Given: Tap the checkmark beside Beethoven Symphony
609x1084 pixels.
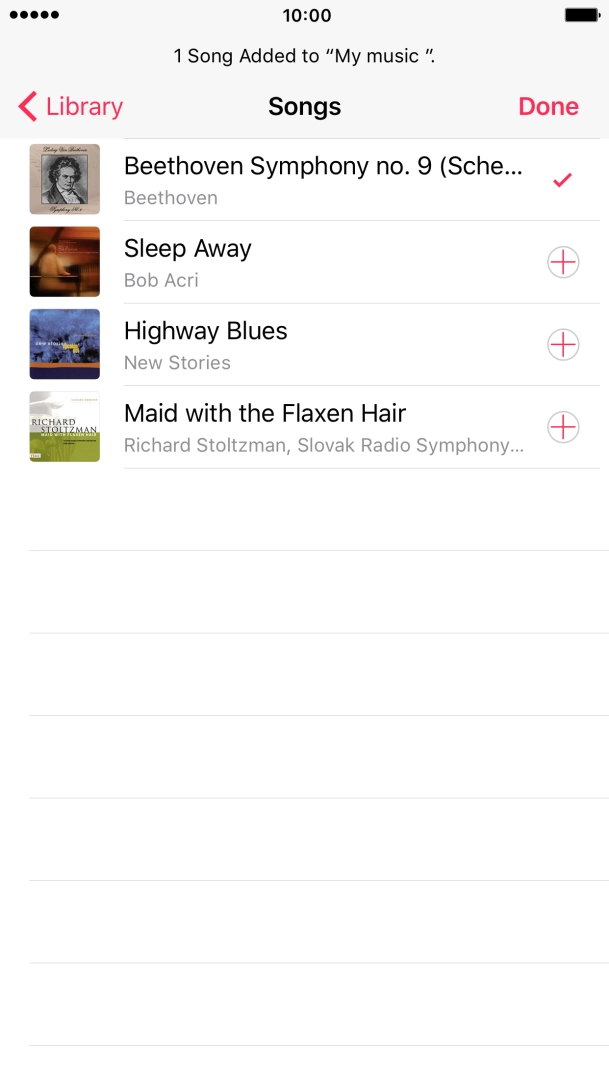Looking at the screenshot, I should point(563,180).
